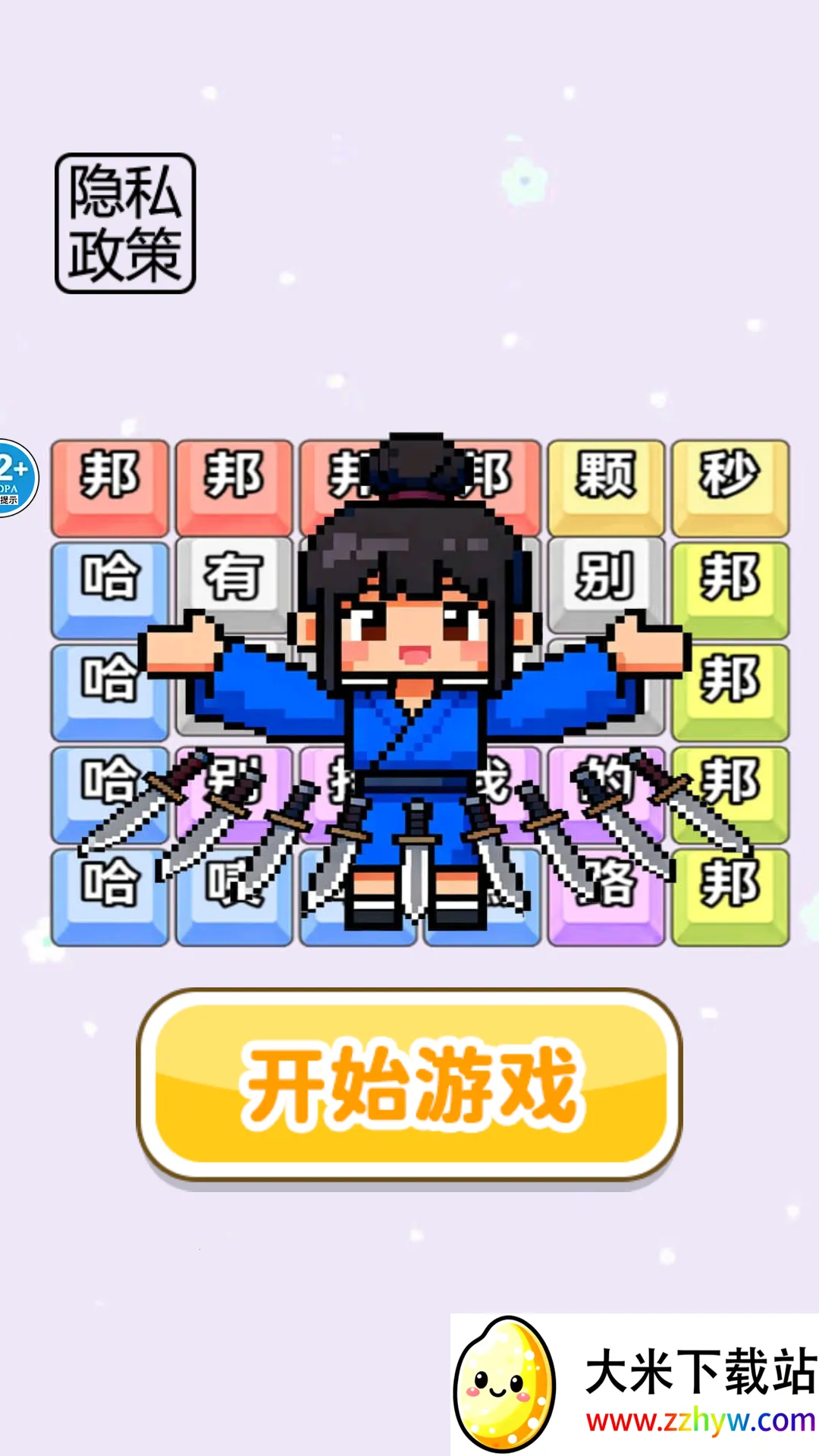Tap the 开始游戏 start game button
The width and height of the screenshot is (819, 1456).
pos(409,1084)
